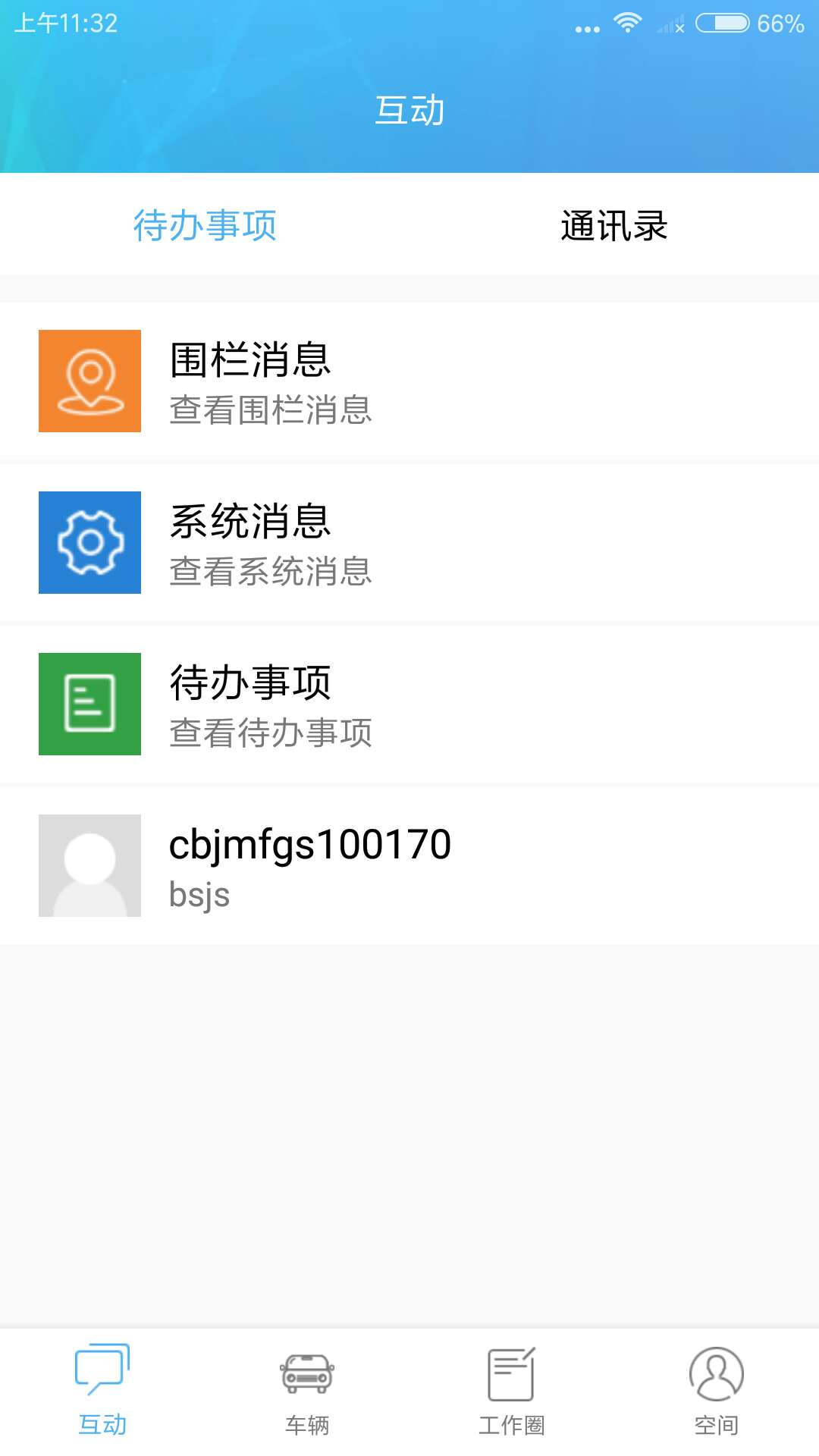Image resolution: width=819 pixels, height=1456 pixels.
Task: View the 待办事项 list row
Action: 409,704
